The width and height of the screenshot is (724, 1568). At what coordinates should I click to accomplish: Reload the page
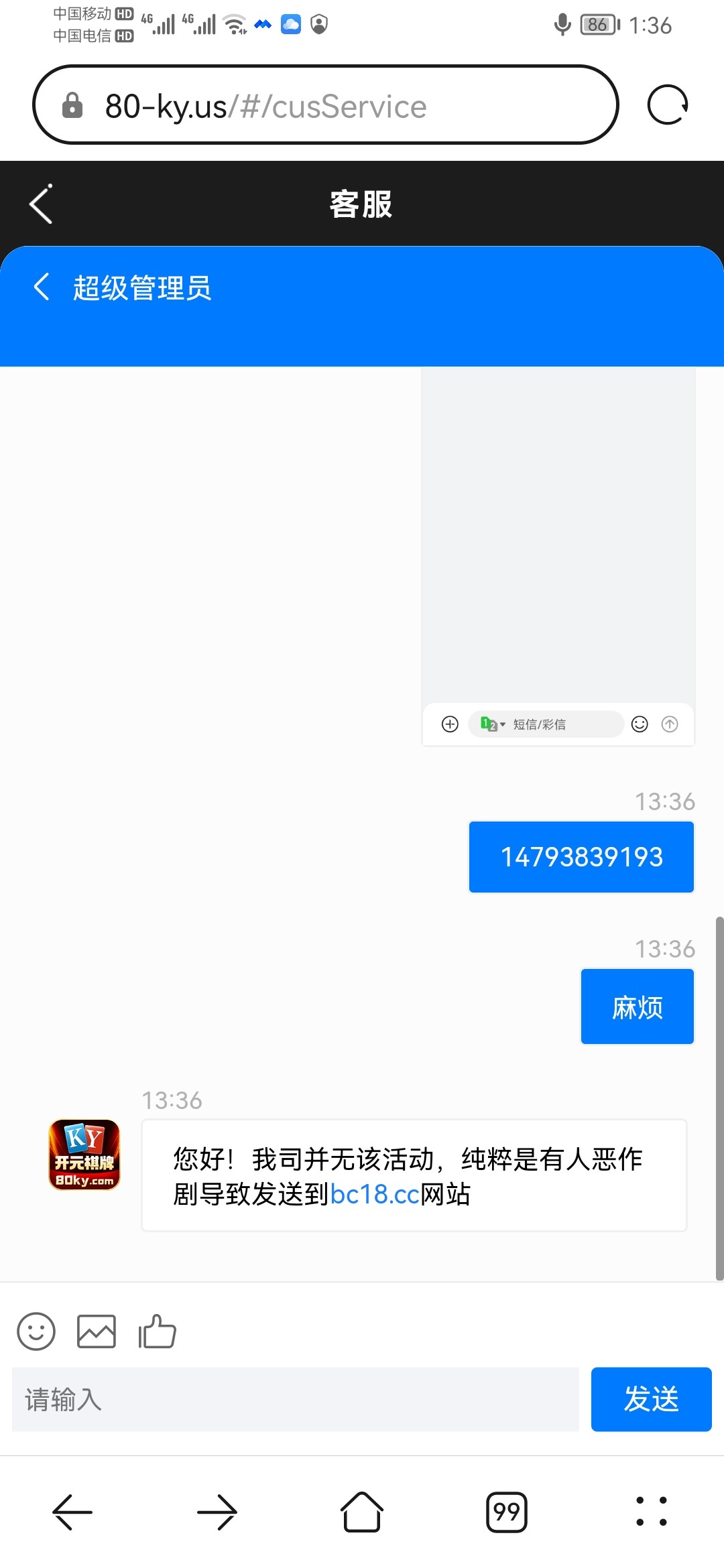667,105
